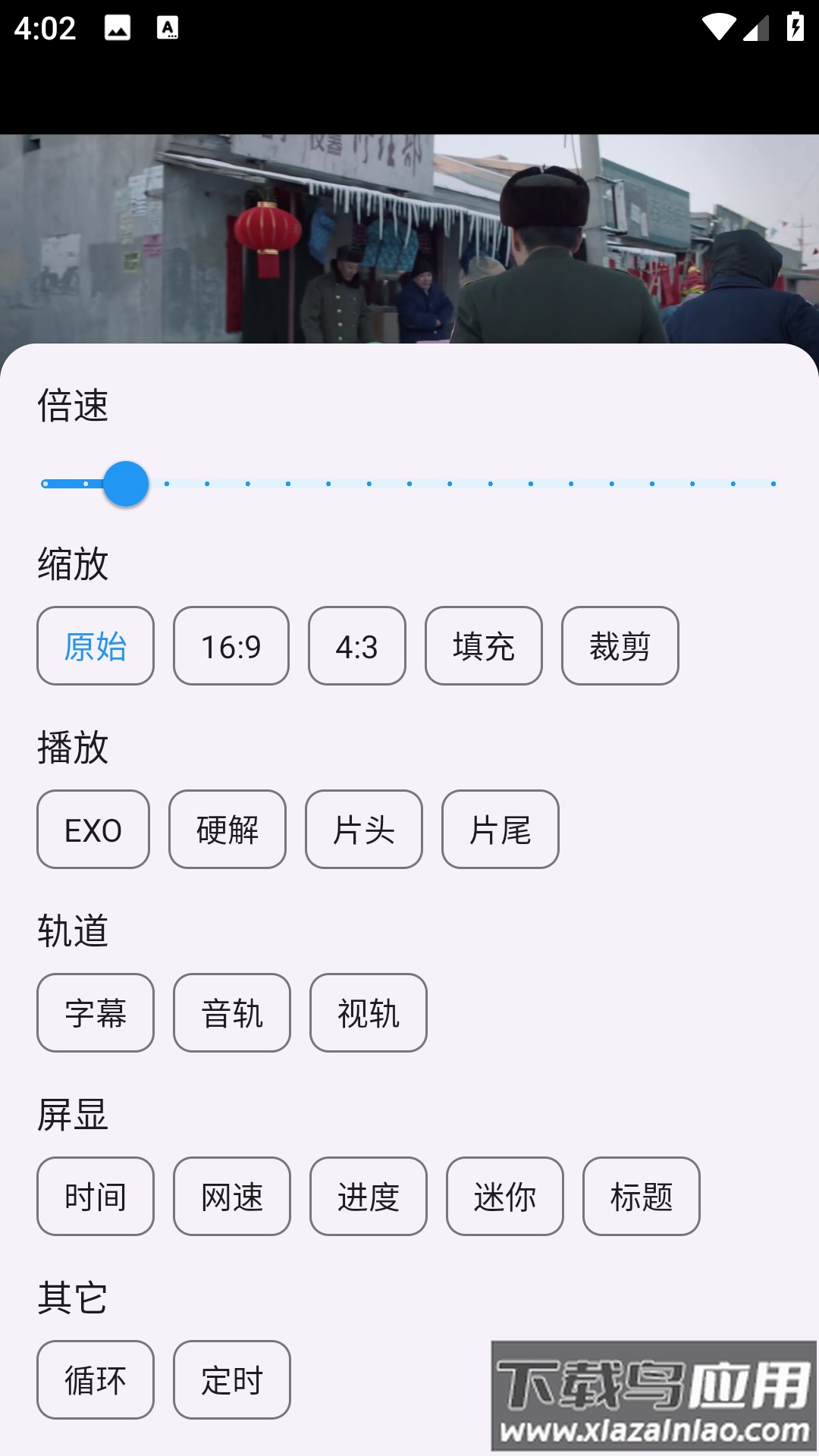The image size is (819, 1456).
Task: Toggle 标题 title display
Action: click(x=642, y=1197)
